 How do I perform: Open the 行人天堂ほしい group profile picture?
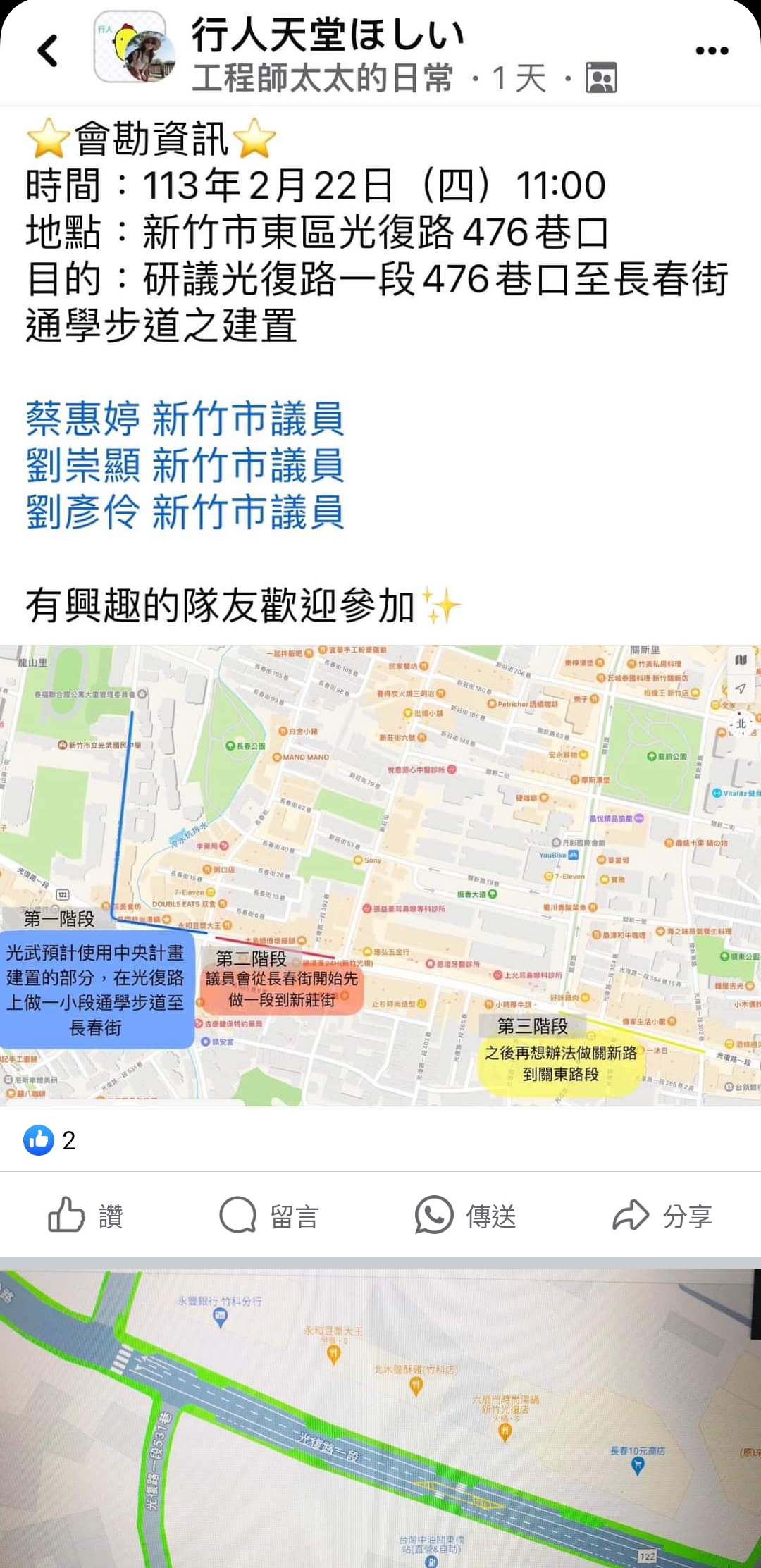[x=134, y=47]
